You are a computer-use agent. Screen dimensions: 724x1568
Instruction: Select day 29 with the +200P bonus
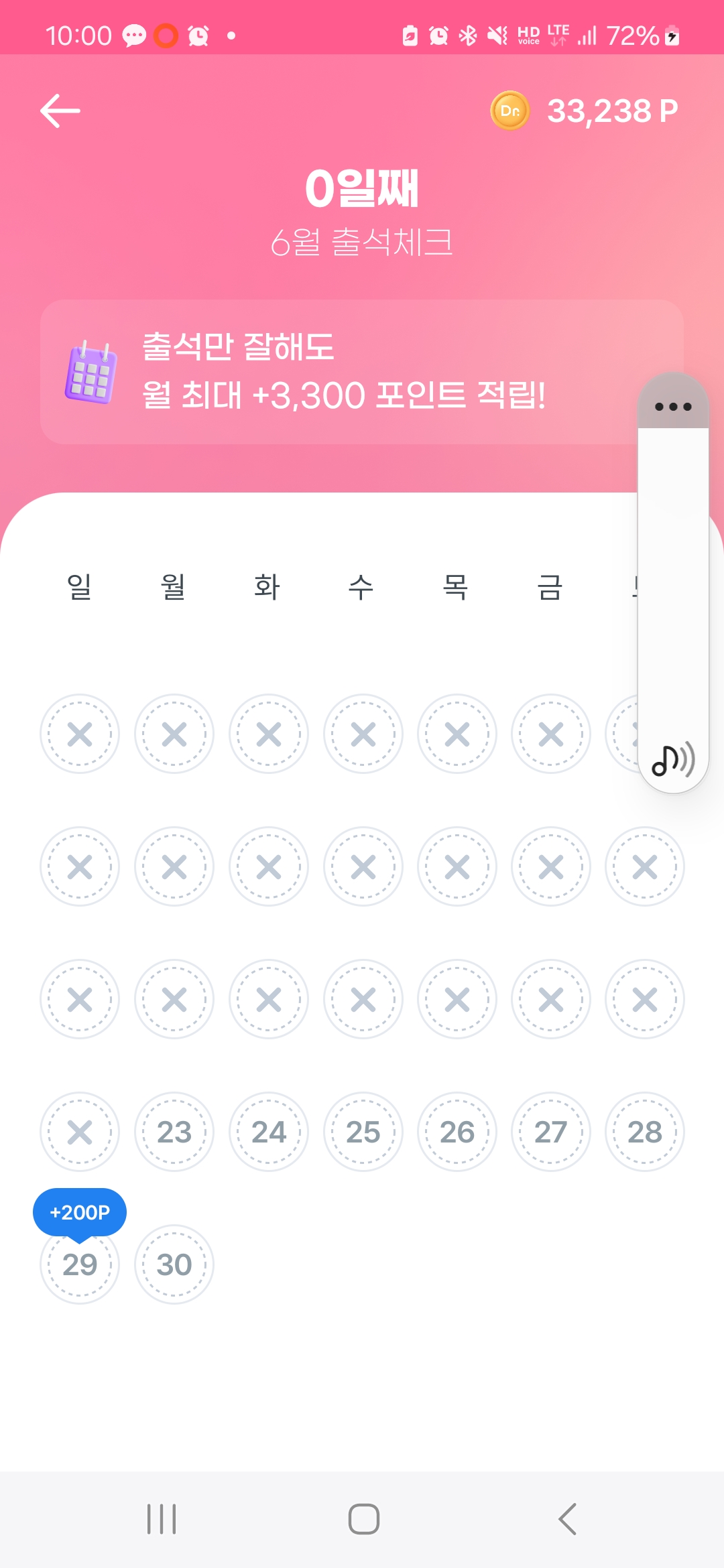click(x=80, y=1264)
